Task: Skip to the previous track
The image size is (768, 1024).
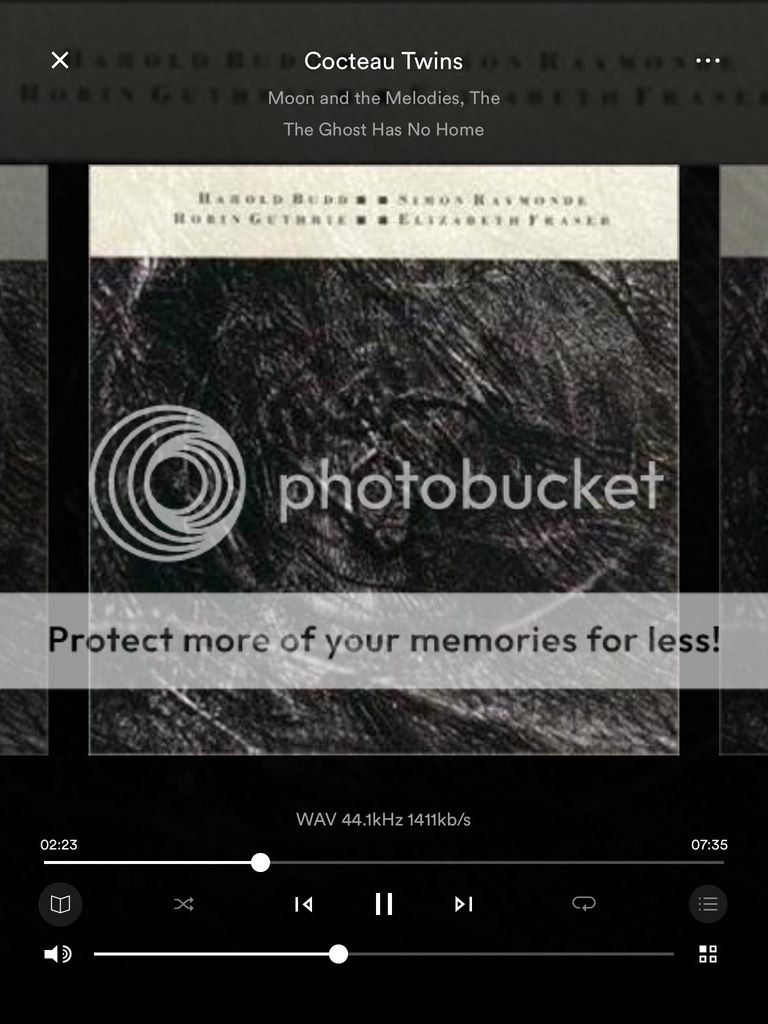Action: tap(304, 904)
